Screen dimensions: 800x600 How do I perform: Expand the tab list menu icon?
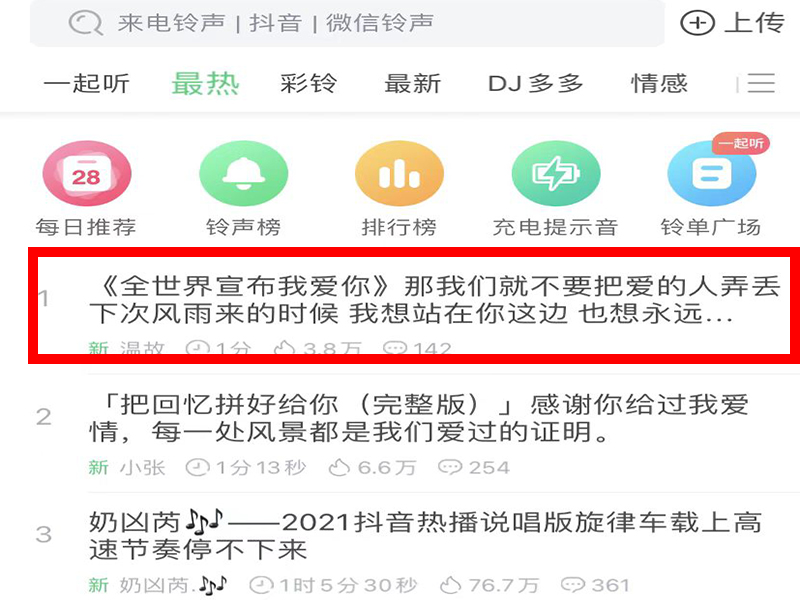761,84
